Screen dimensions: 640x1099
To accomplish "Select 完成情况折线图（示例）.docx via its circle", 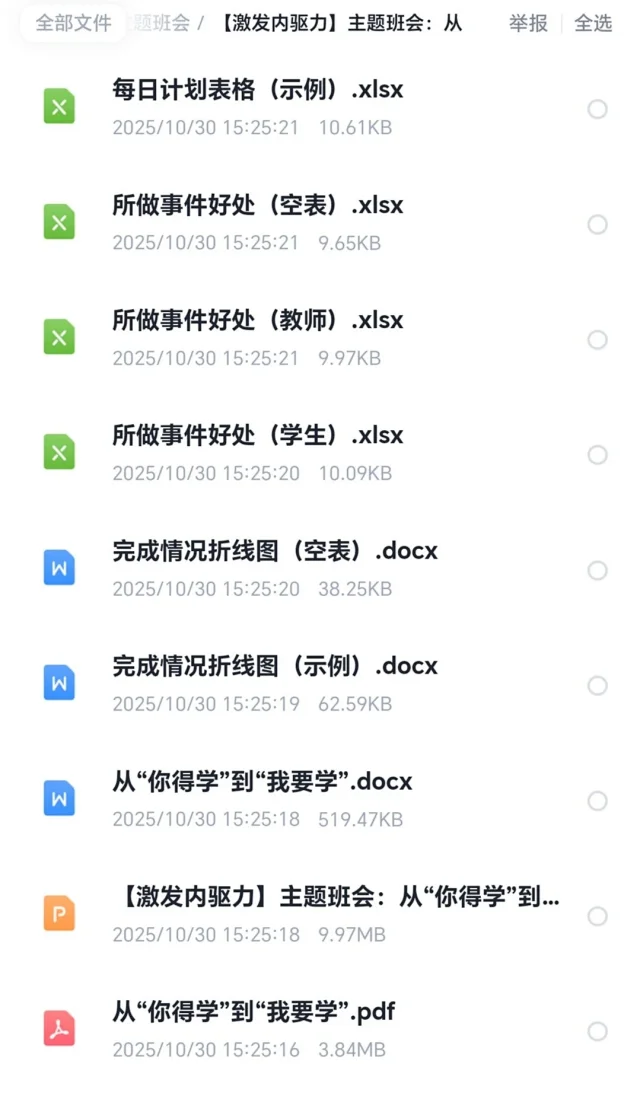I will (x=598, y=686).
